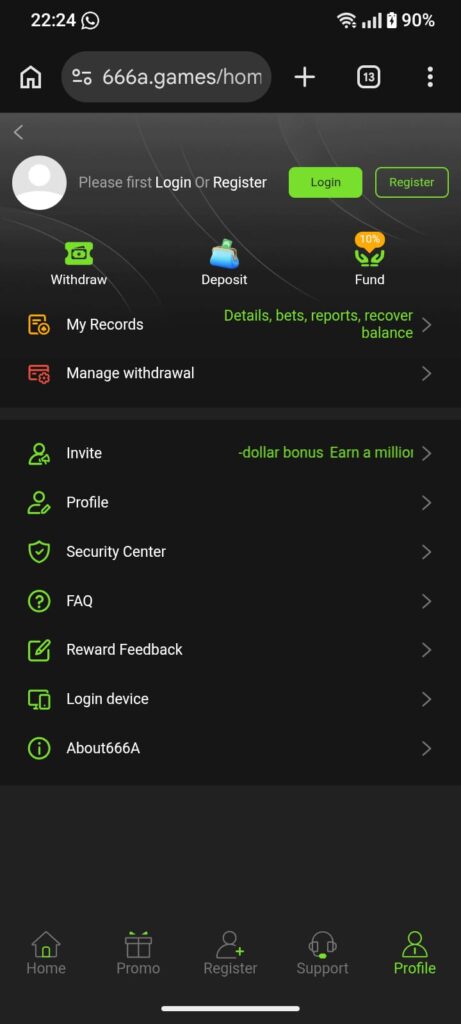
Task: Tap the green Login button
Action: tap(325, 182)
